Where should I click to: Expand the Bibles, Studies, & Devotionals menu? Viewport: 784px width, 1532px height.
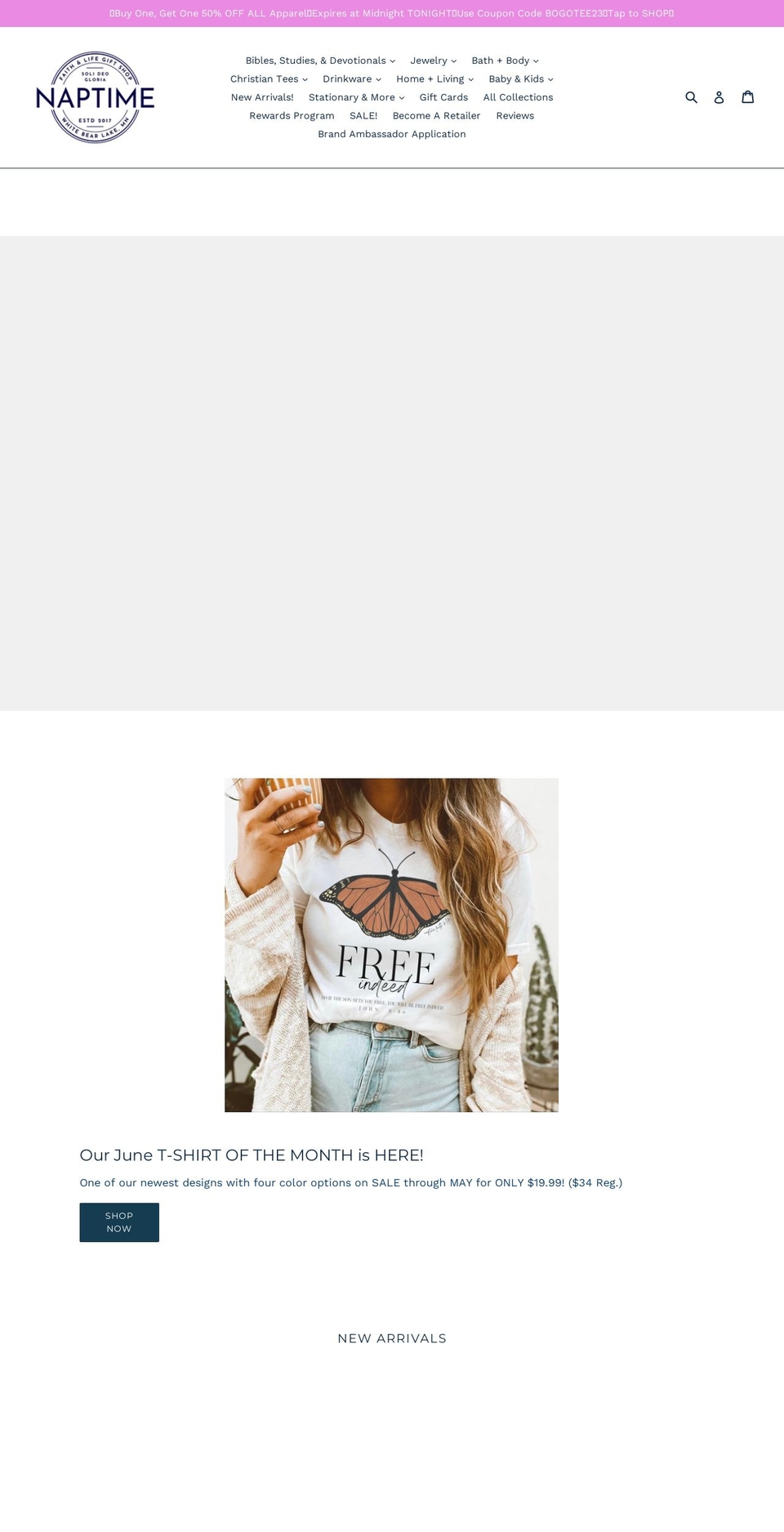[318, 60]
